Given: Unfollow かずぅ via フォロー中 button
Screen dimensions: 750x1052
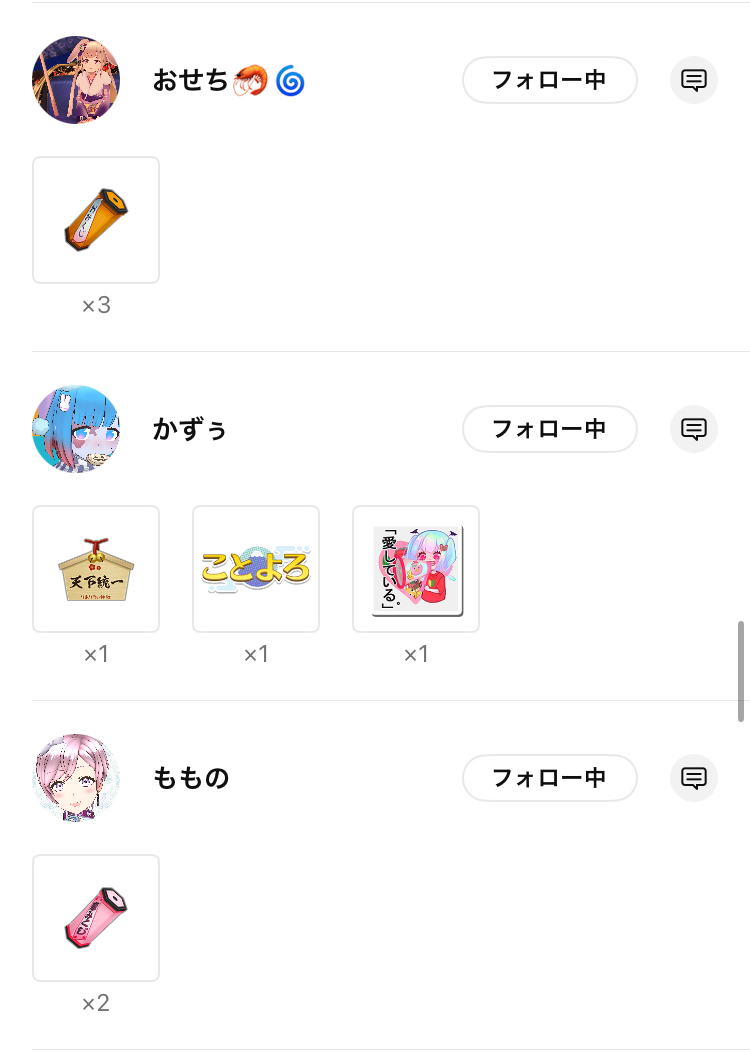Looking at the screenshot, I should pyautogui.click(x=549, y=429).
